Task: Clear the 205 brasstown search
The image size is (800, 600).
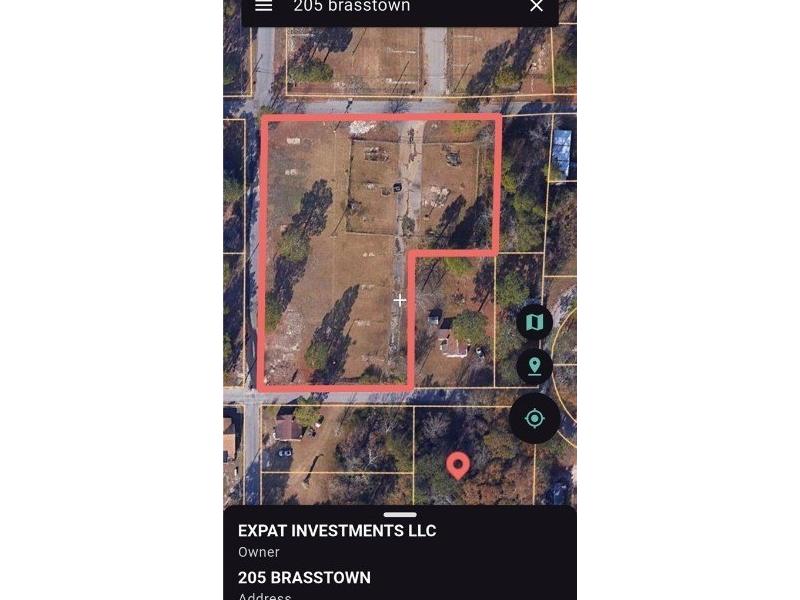Action: 536,6
